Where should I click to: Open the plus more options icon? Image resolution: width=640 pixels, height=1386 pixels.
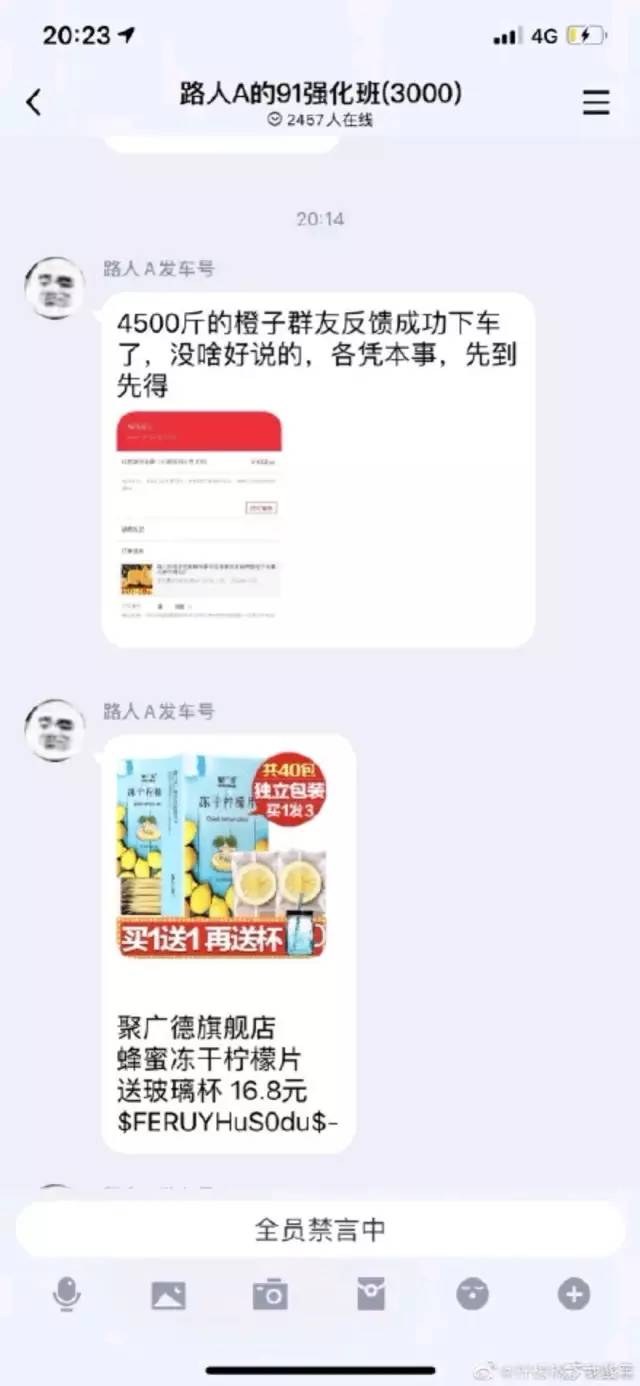[573, 1295]
